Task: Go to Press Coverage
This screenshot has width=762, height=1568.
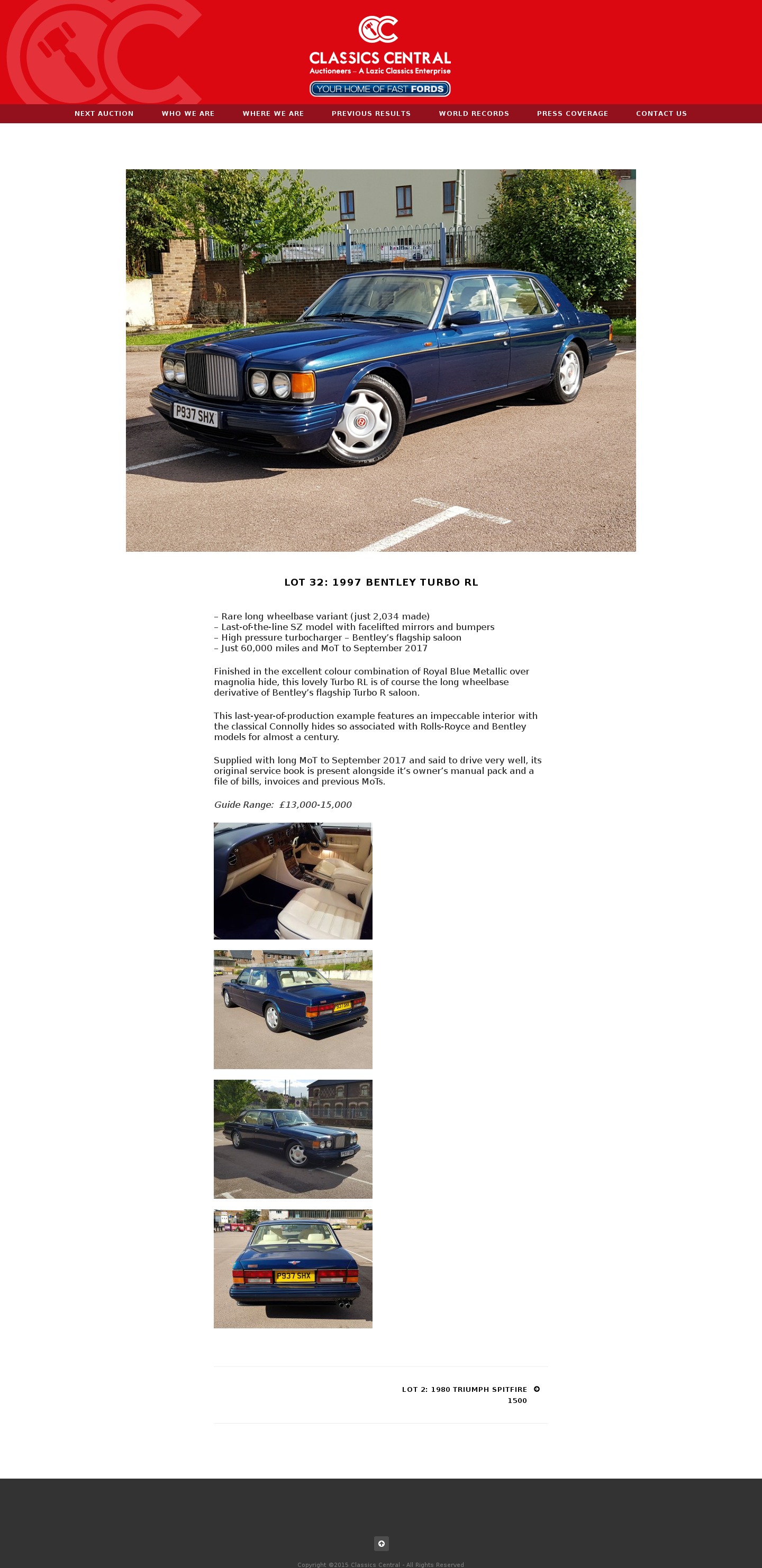Action: 572,114
